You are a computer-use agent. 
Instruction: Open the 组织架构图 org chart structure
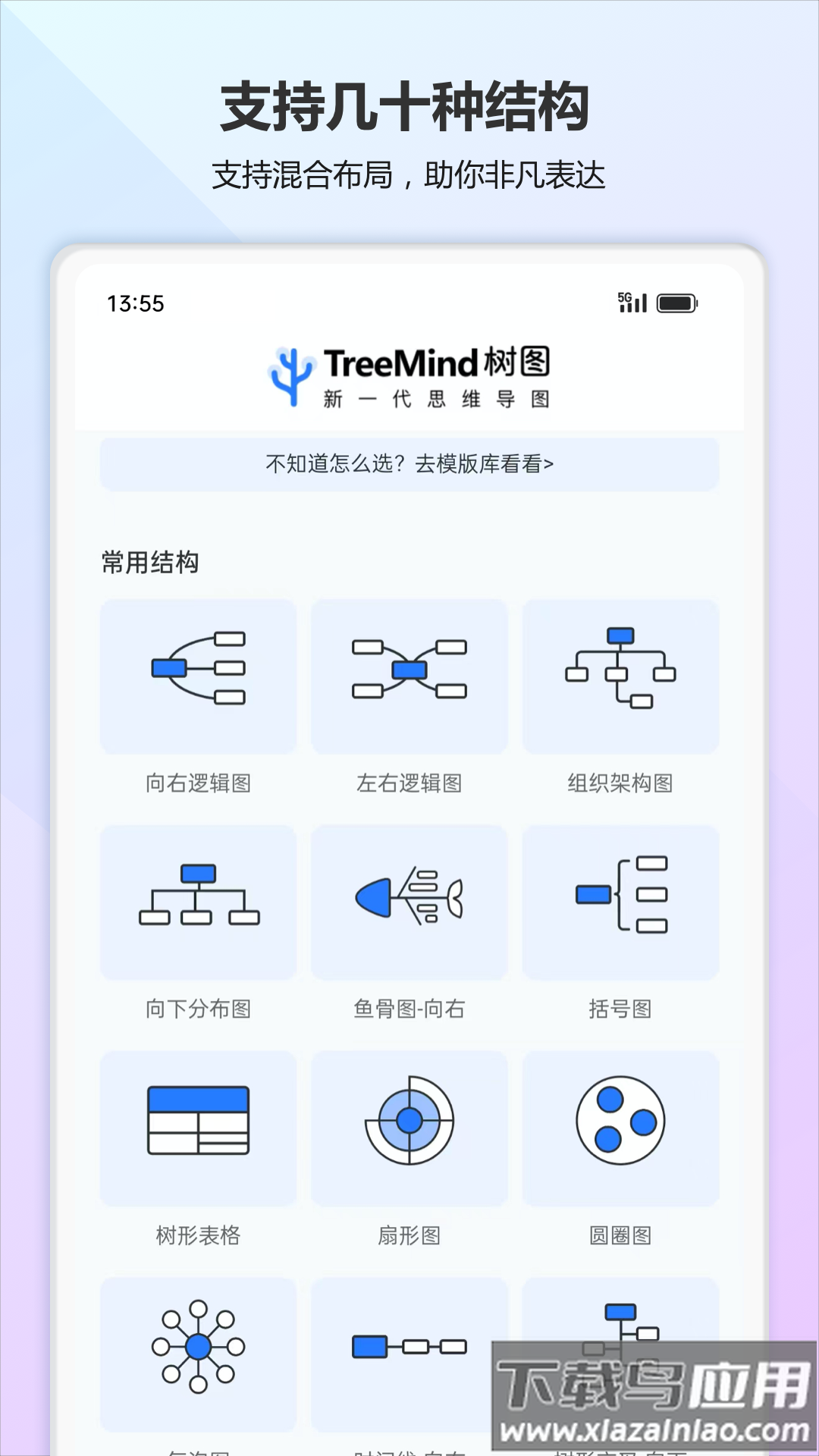click(620, 675)
